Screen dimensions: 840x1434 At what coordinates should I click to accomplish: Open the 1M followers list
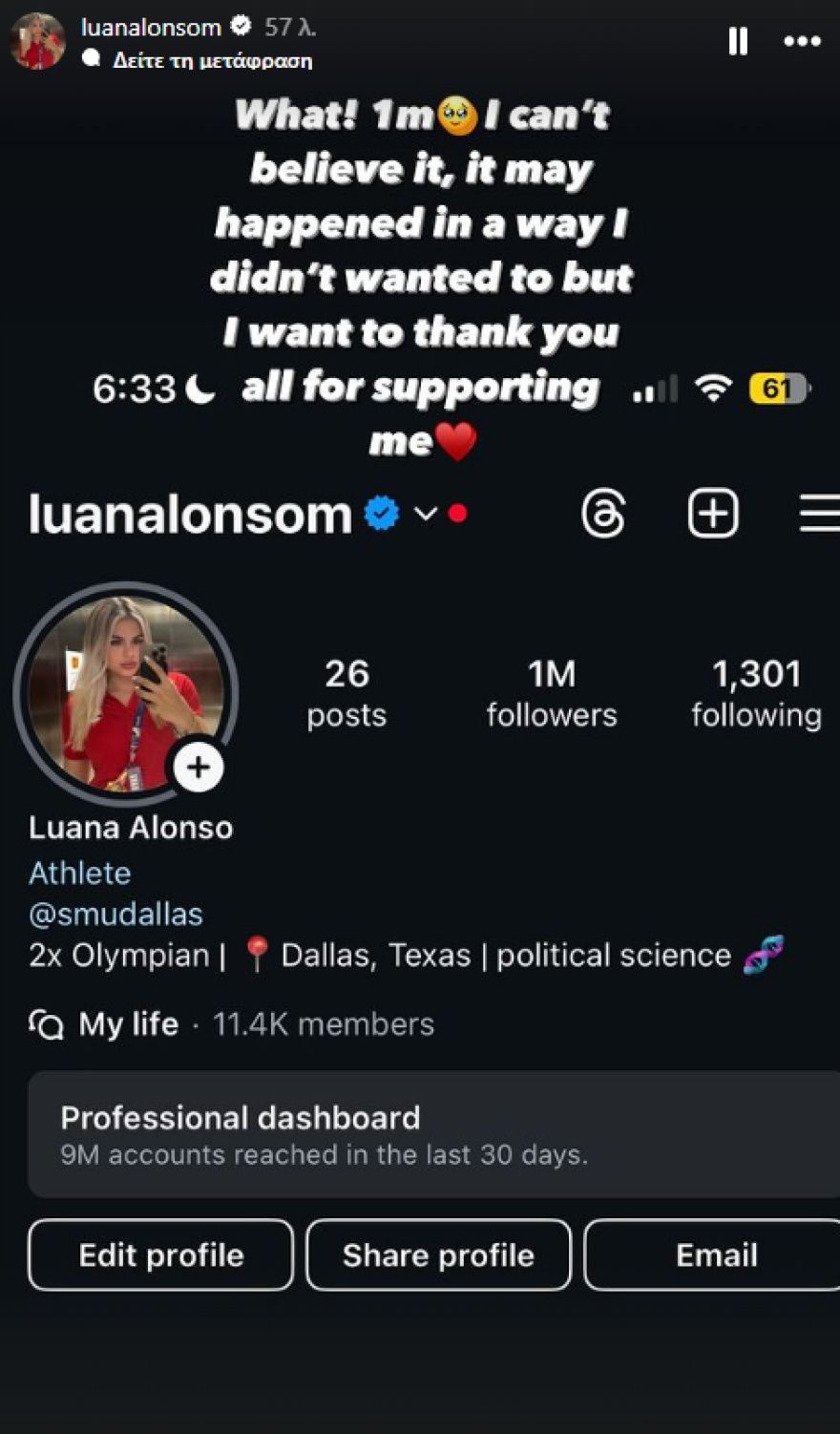552,691
